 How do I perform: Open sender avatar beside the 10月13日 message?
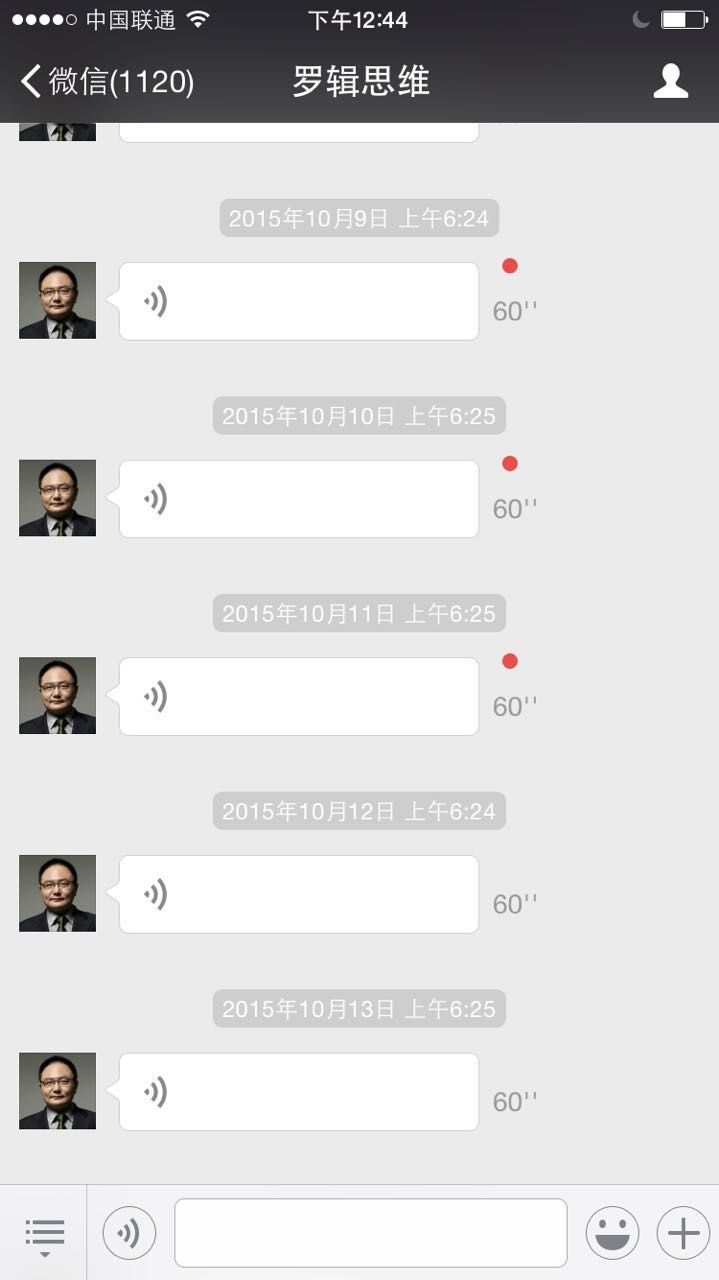click(58, 1091)
